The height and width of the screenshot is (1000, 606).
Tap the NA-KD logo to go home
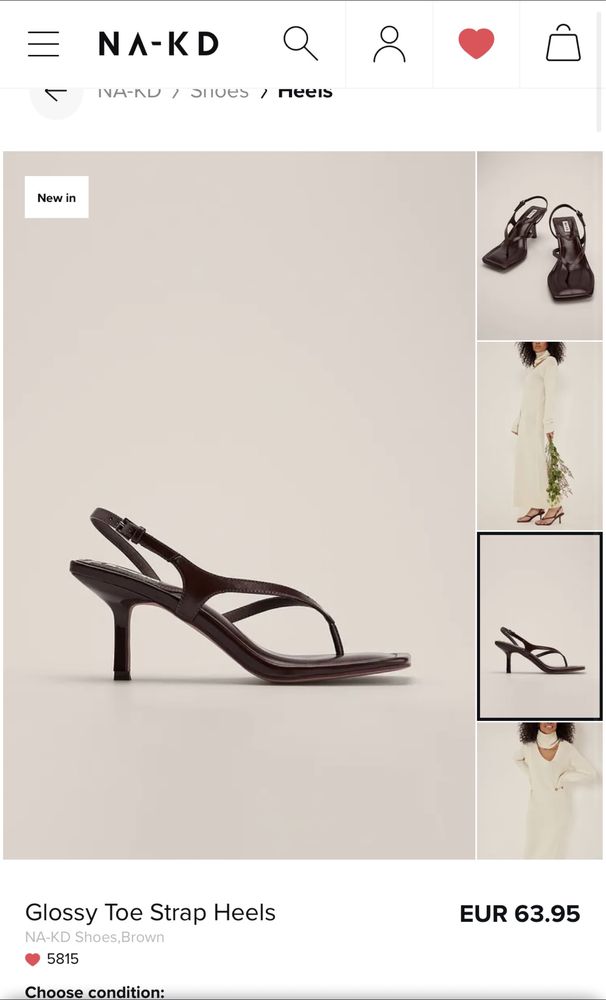(x=158, y=44)
